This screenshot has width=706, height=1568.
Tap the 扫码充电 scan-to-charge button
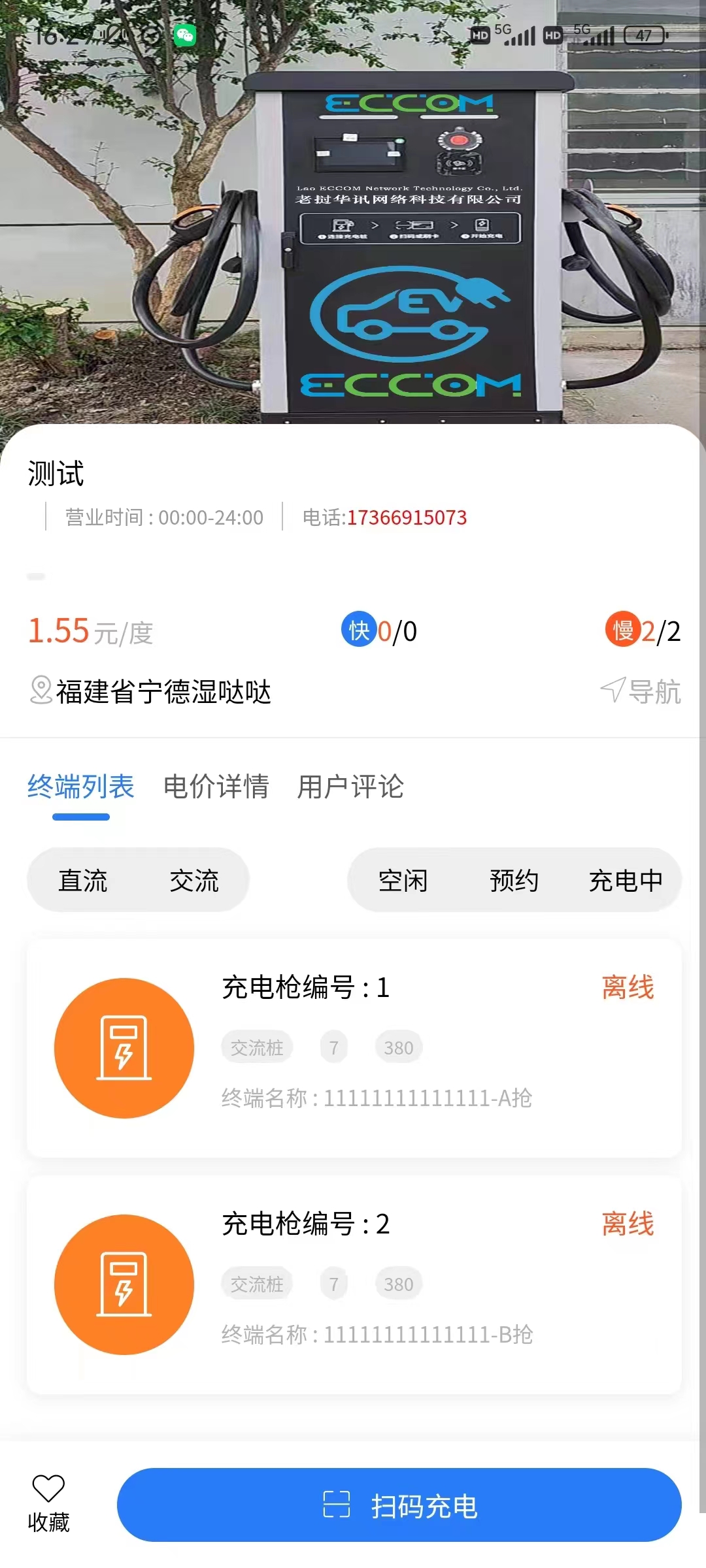399,1505
